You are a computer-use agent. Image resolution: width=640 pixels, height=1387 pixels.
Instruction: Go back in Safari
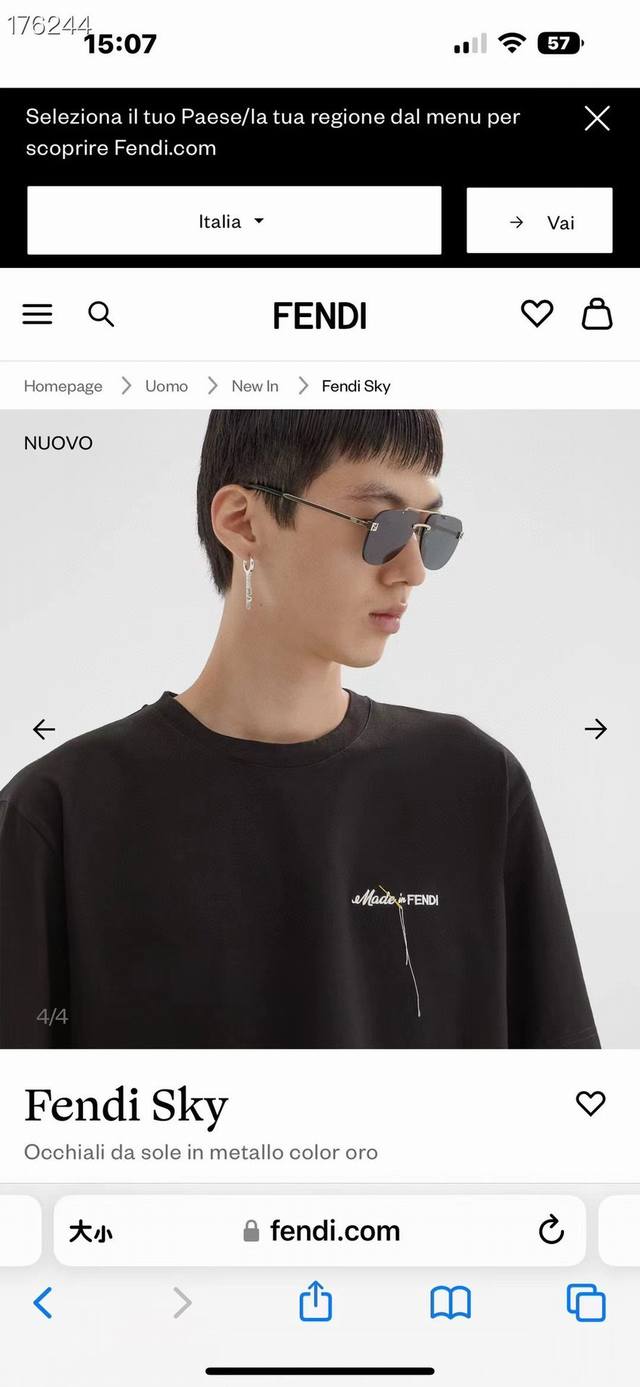click(x=43, y=1302)
